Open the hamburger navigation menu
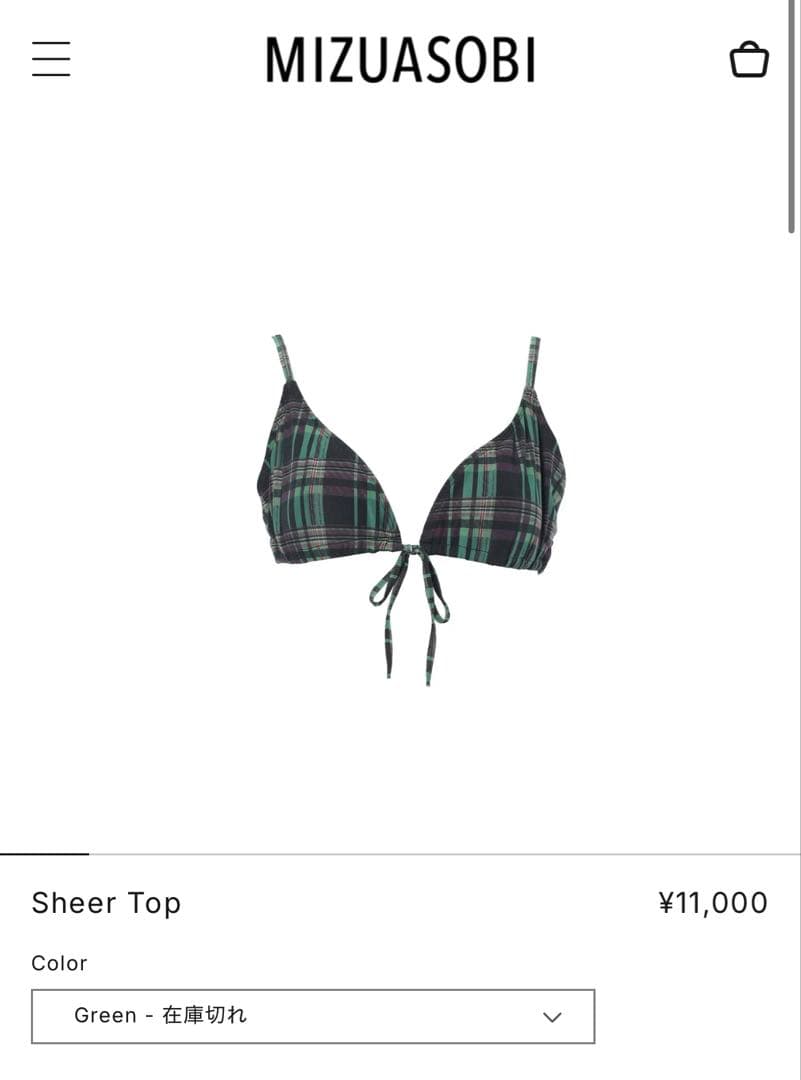 tap(51, 59)
